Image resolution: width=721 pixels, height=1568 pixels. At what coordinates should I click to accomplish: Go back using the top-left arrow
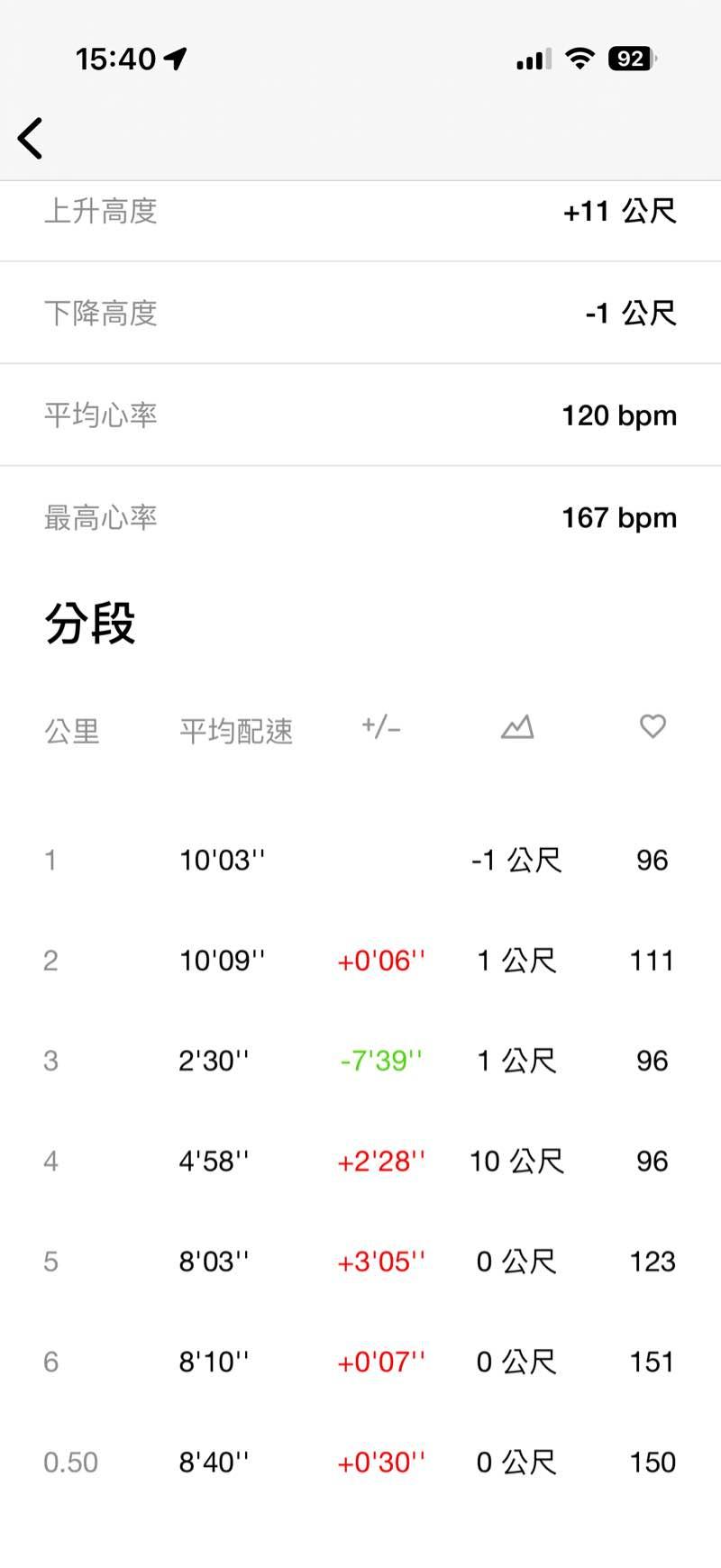pyautogui.click(x=31, y=139)
